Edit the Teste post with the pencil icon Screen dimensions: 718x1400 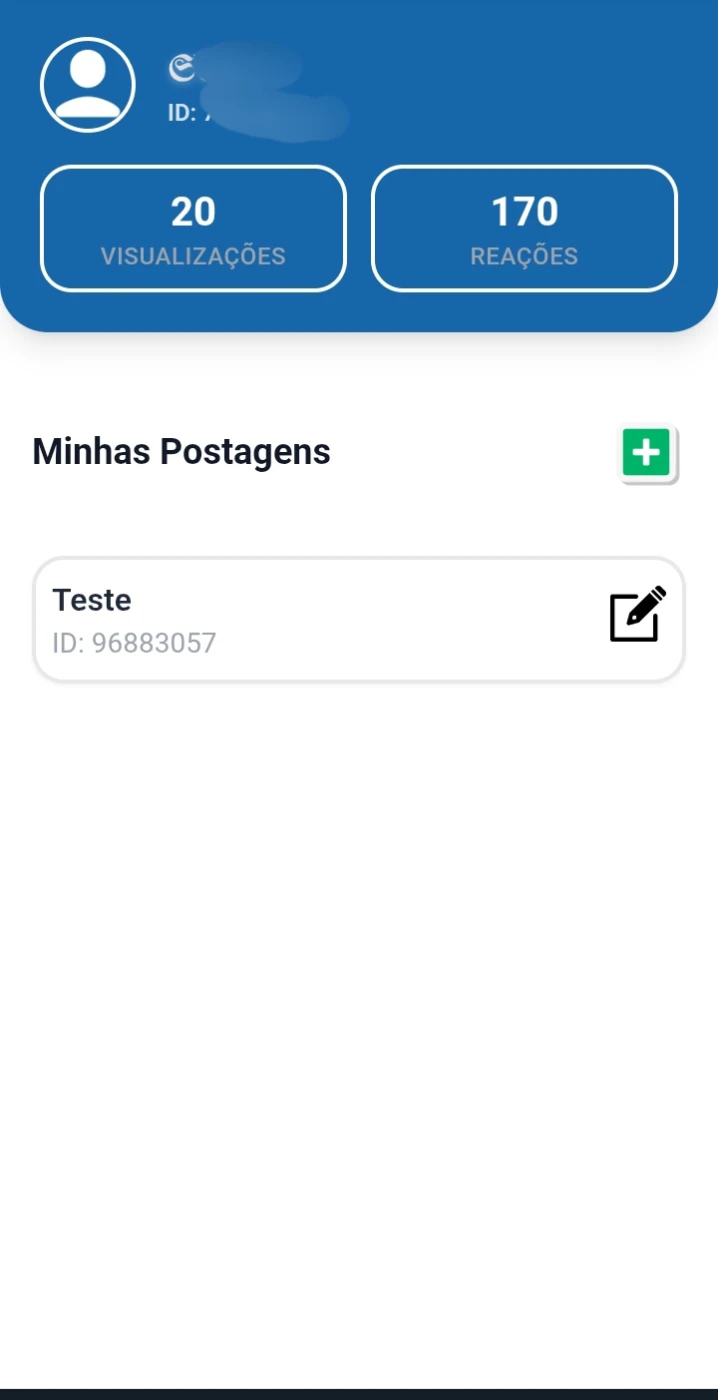tap(637, 615)
